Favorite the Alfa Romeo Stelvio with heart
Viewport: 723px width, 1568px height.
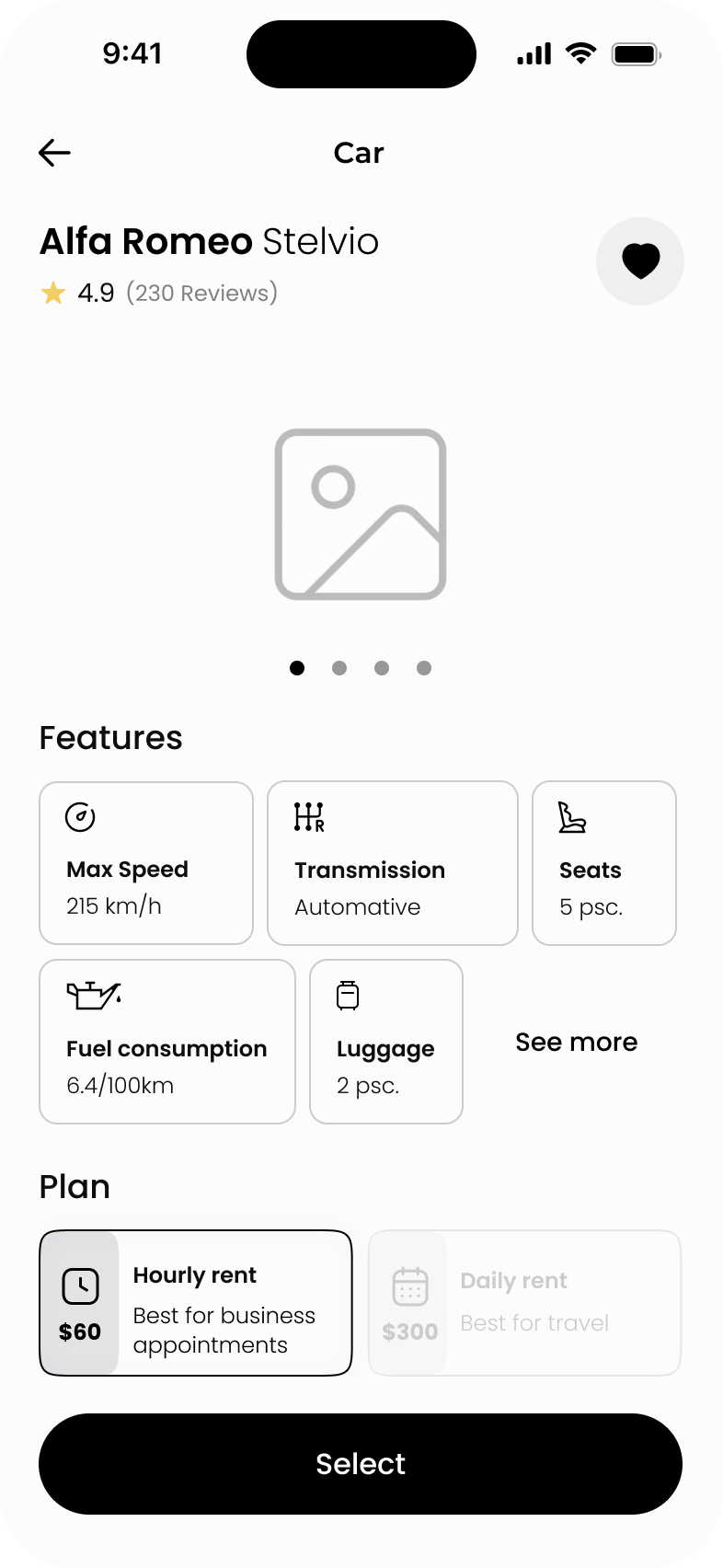coord(640,261)
